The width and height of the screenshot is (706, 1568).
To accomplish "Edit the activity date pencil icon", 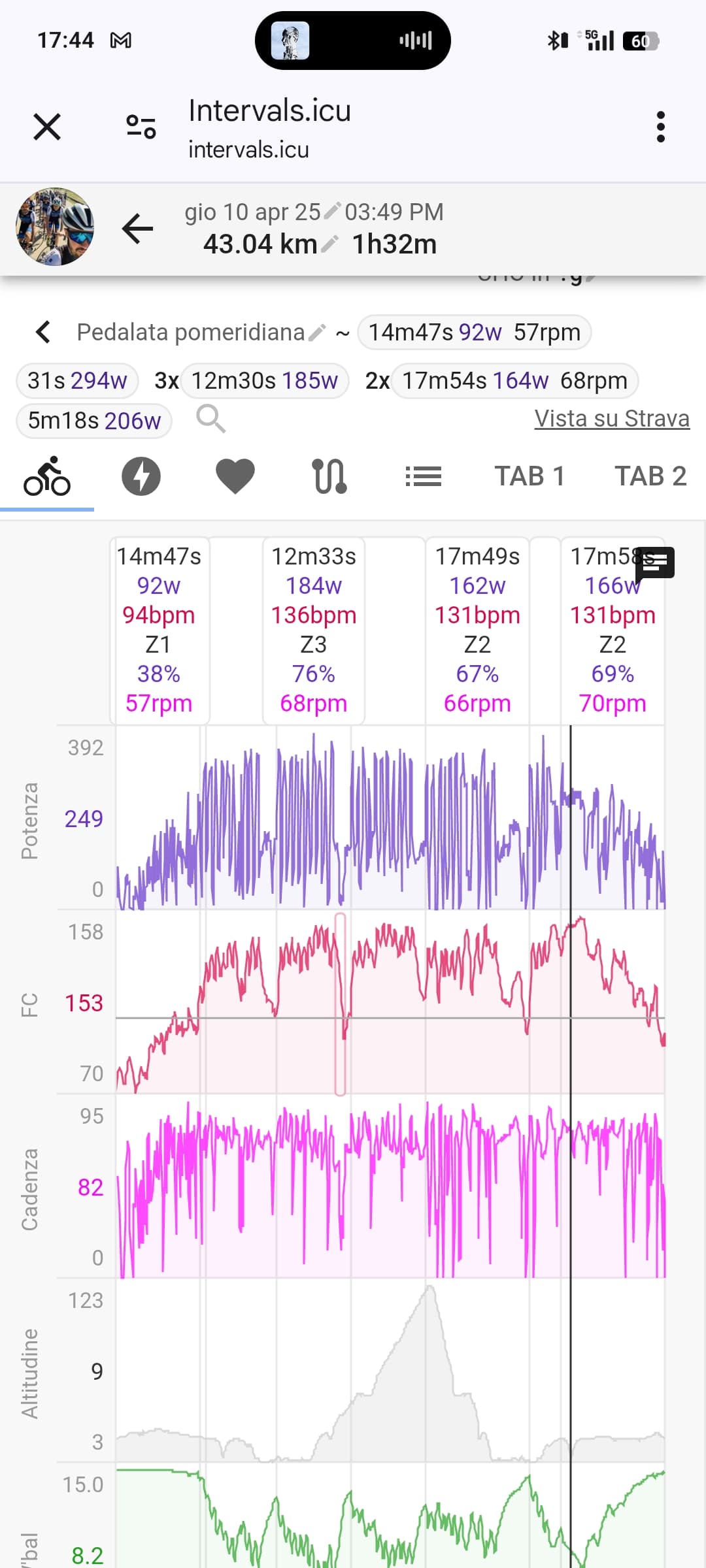I will [x=333, y=211].
